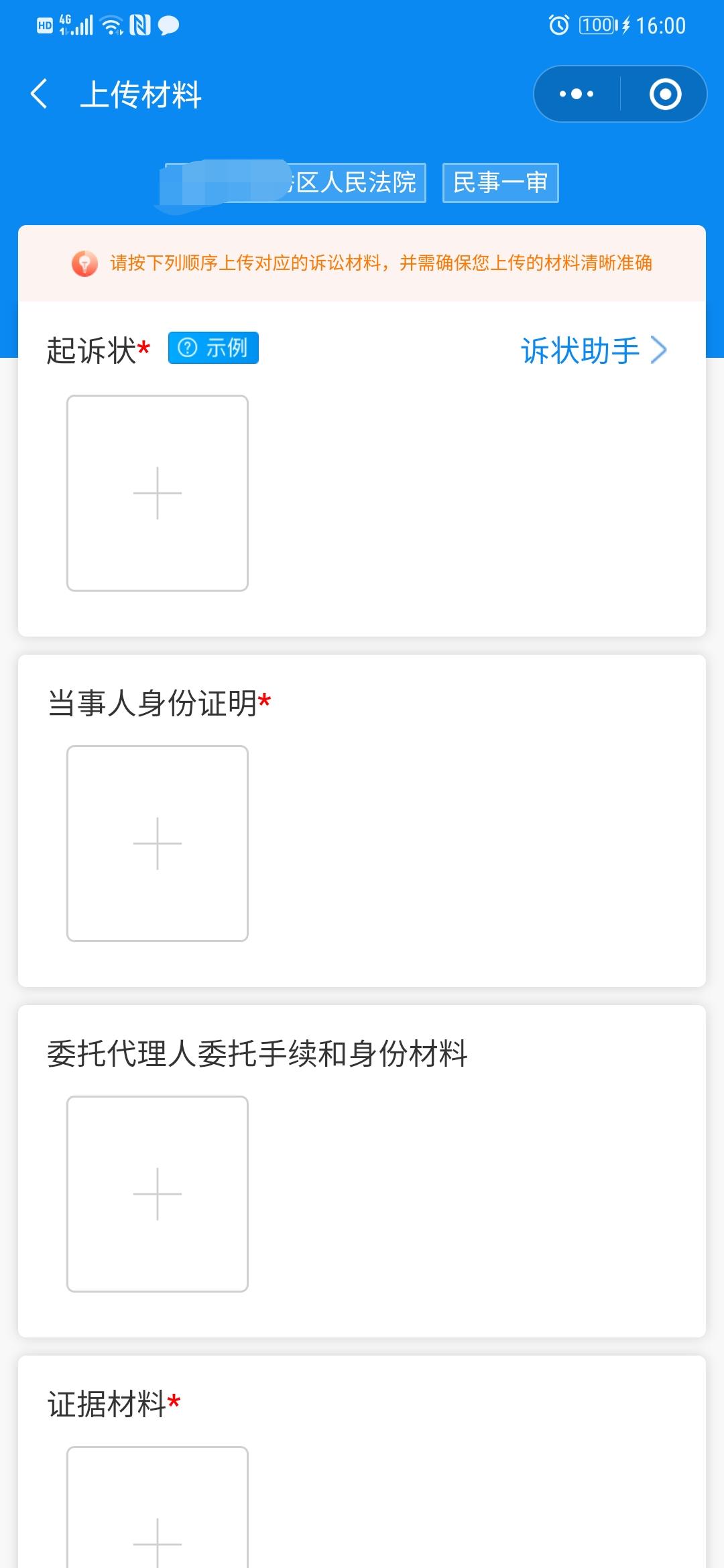Viewport: 724px width, 1568px height.
Task: Click the lightbulb icon in the notice banner
Action: (83, 263)
